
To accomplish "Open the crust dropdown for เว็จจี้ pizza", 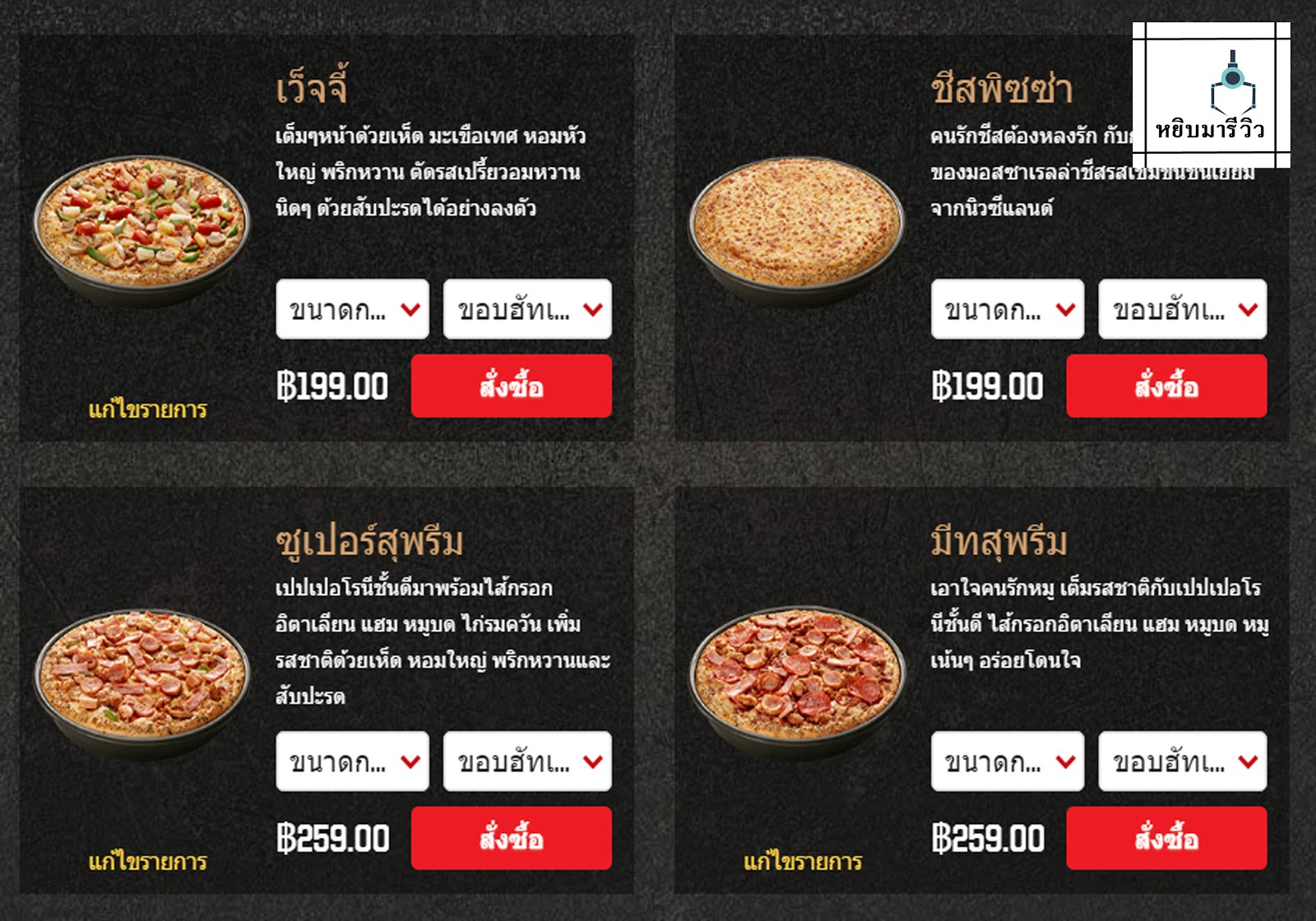I will [x=527, y=309].
